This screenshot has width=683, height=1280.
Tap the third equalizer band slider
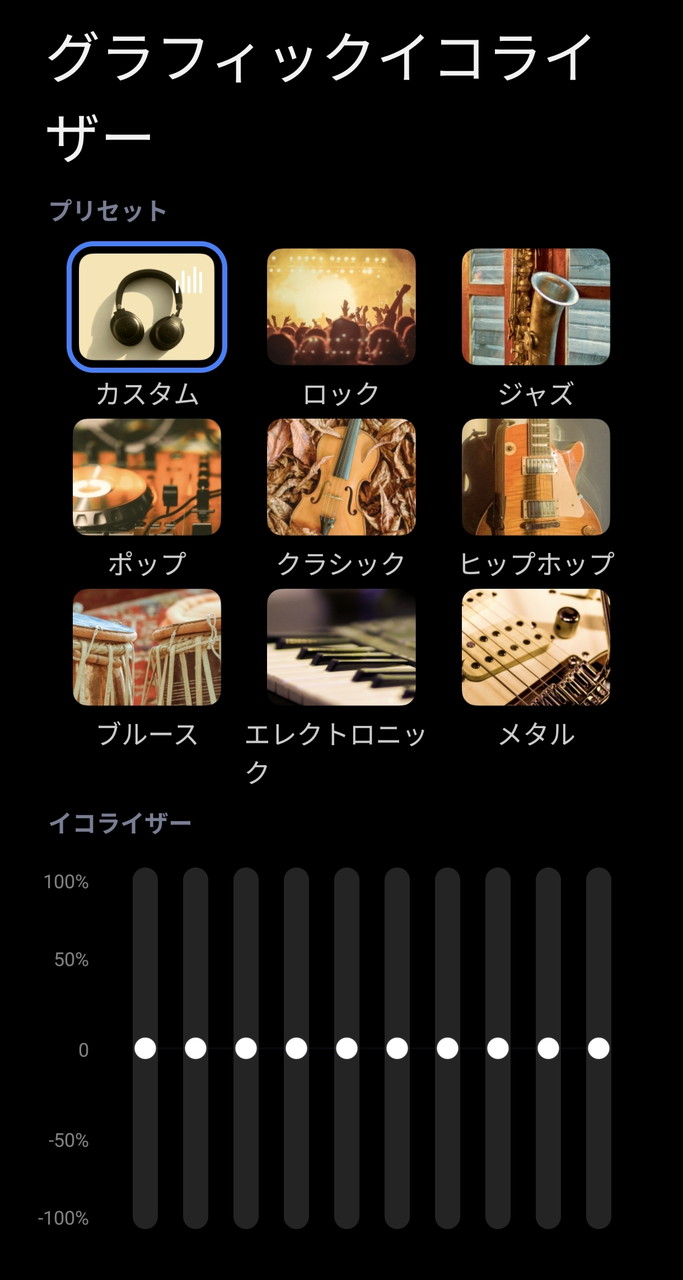[x=246, y=1048]
